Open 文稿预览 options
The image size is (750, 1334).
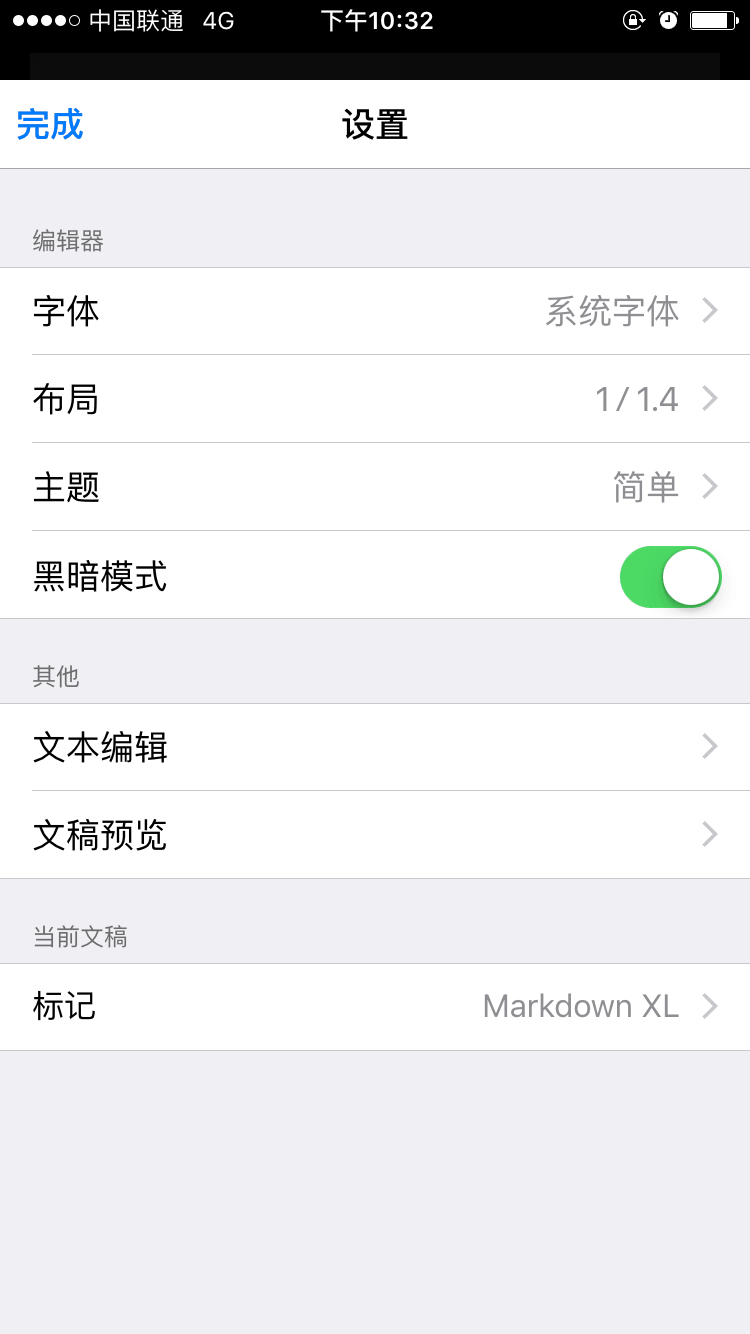[375, 835]
